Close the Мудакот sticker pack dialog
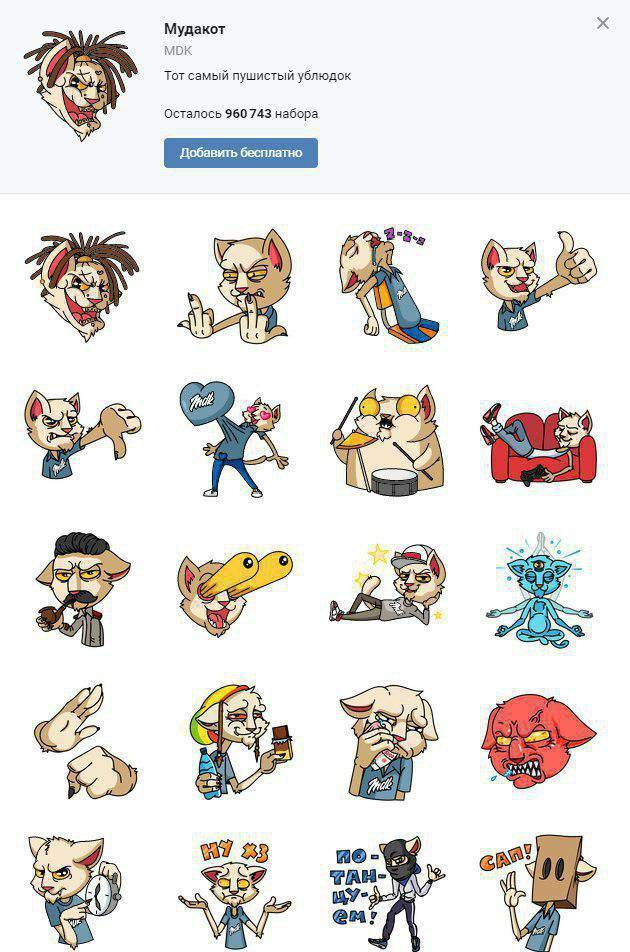This screenshot has width=630, height=952. (602, 23)
